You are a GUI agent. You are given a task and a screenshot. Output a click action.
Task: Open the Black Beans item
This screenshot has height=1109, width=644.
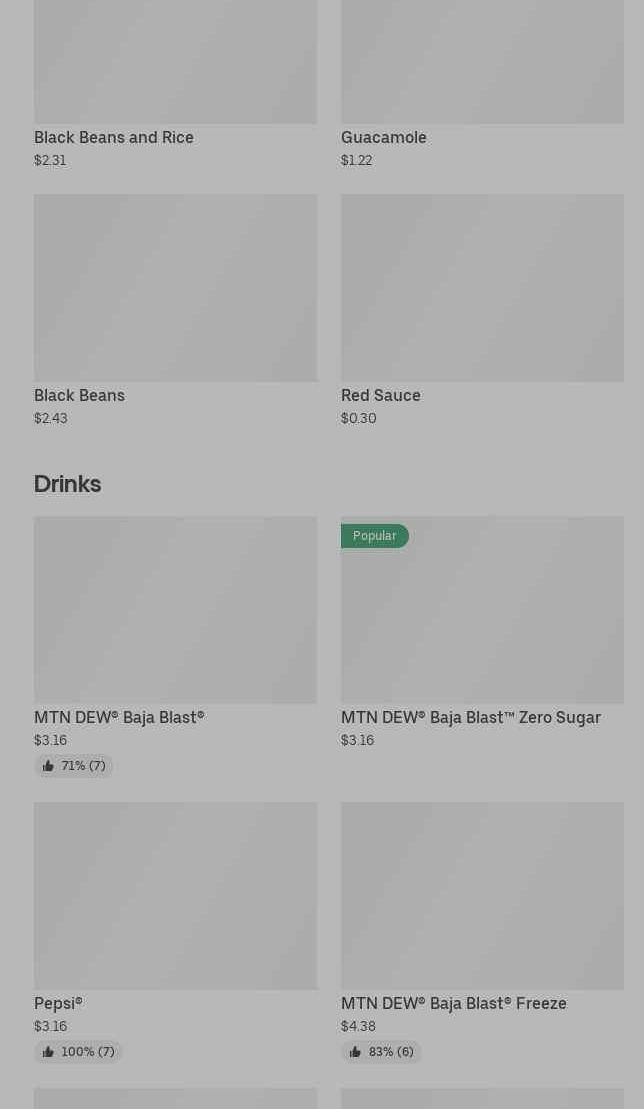click(x=175, y=310)
